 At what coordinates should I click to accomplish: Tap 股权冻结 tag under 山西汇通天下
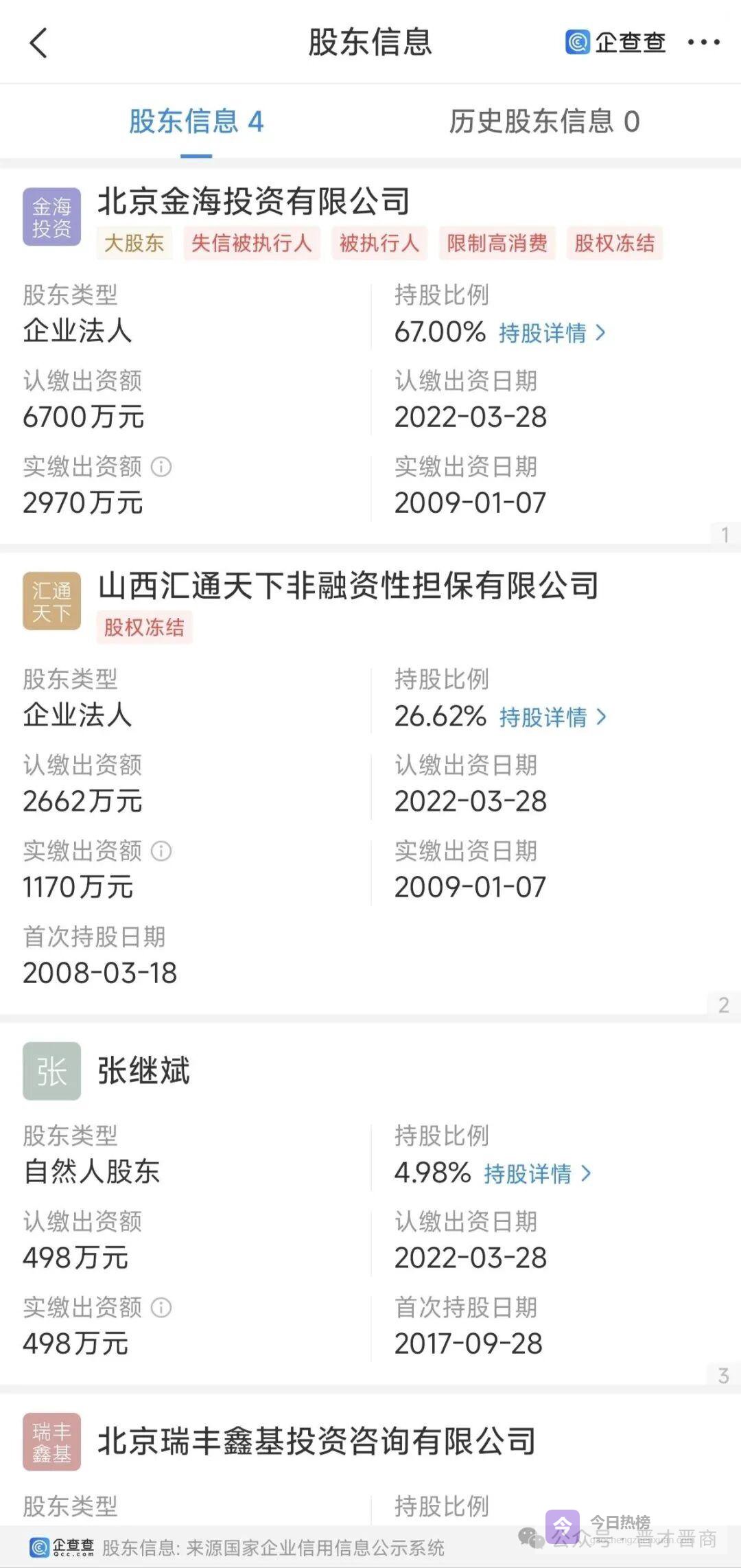(x=144, y=627)
